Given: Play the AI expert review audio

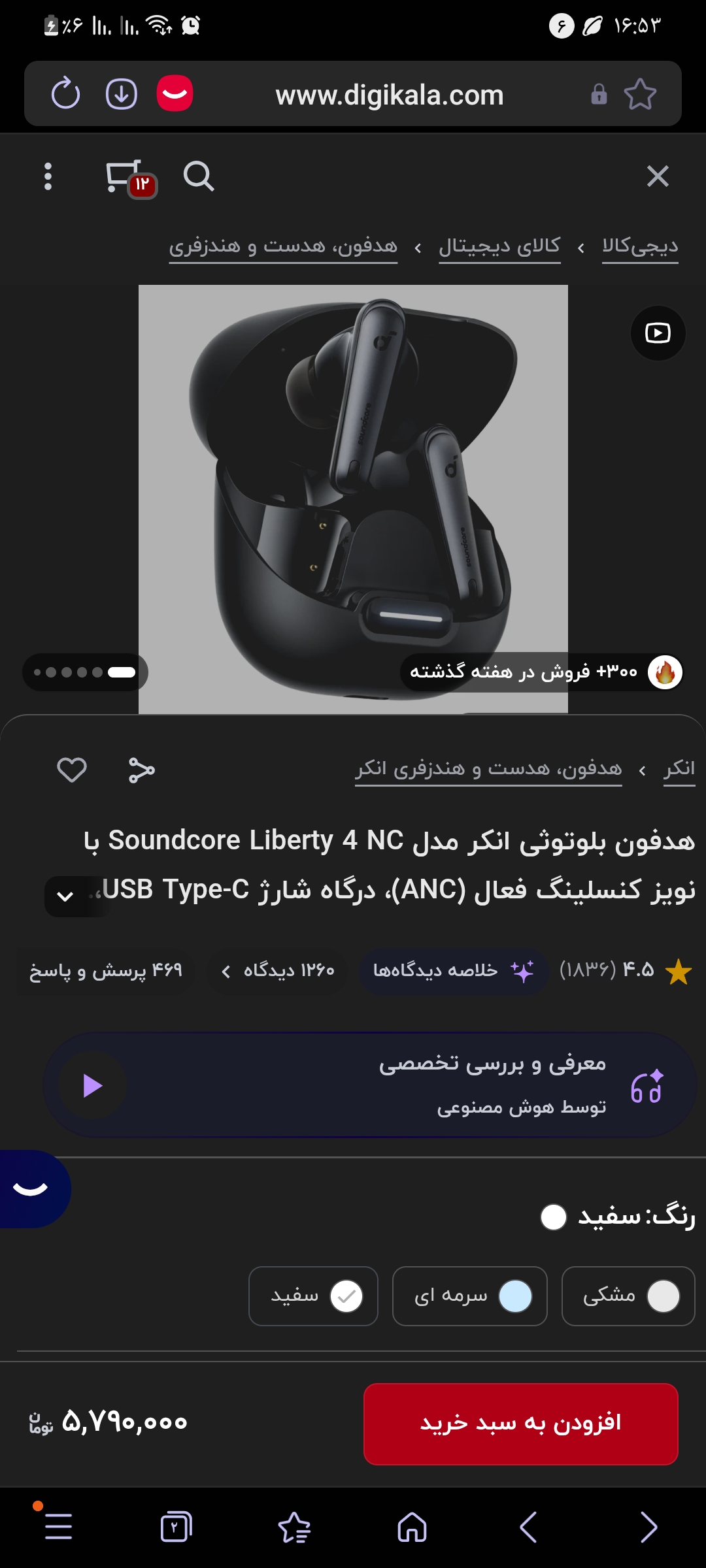Looking at the screenshot, I should (93, 1086).
